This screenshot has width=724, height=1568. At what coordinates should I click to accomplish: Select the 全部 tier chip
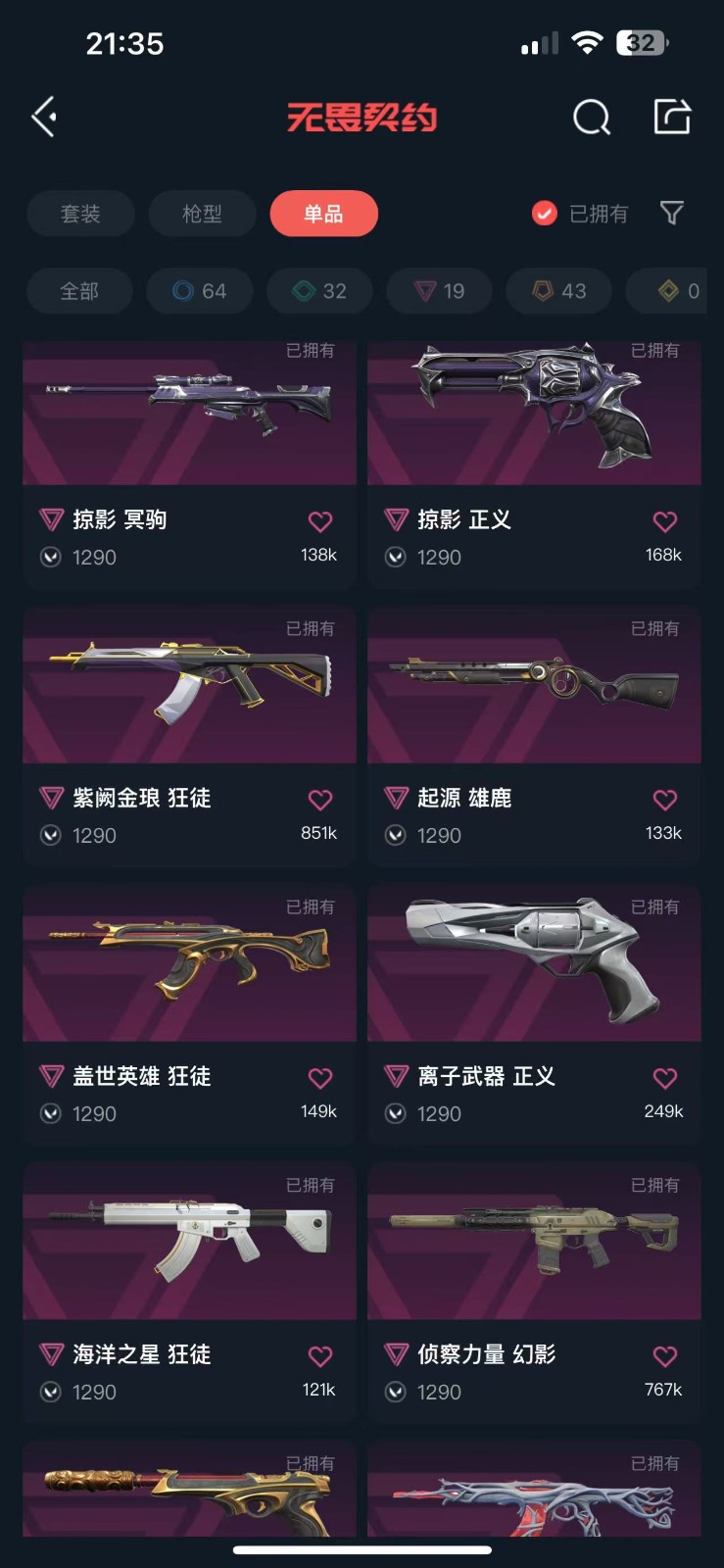pos(79,291)
